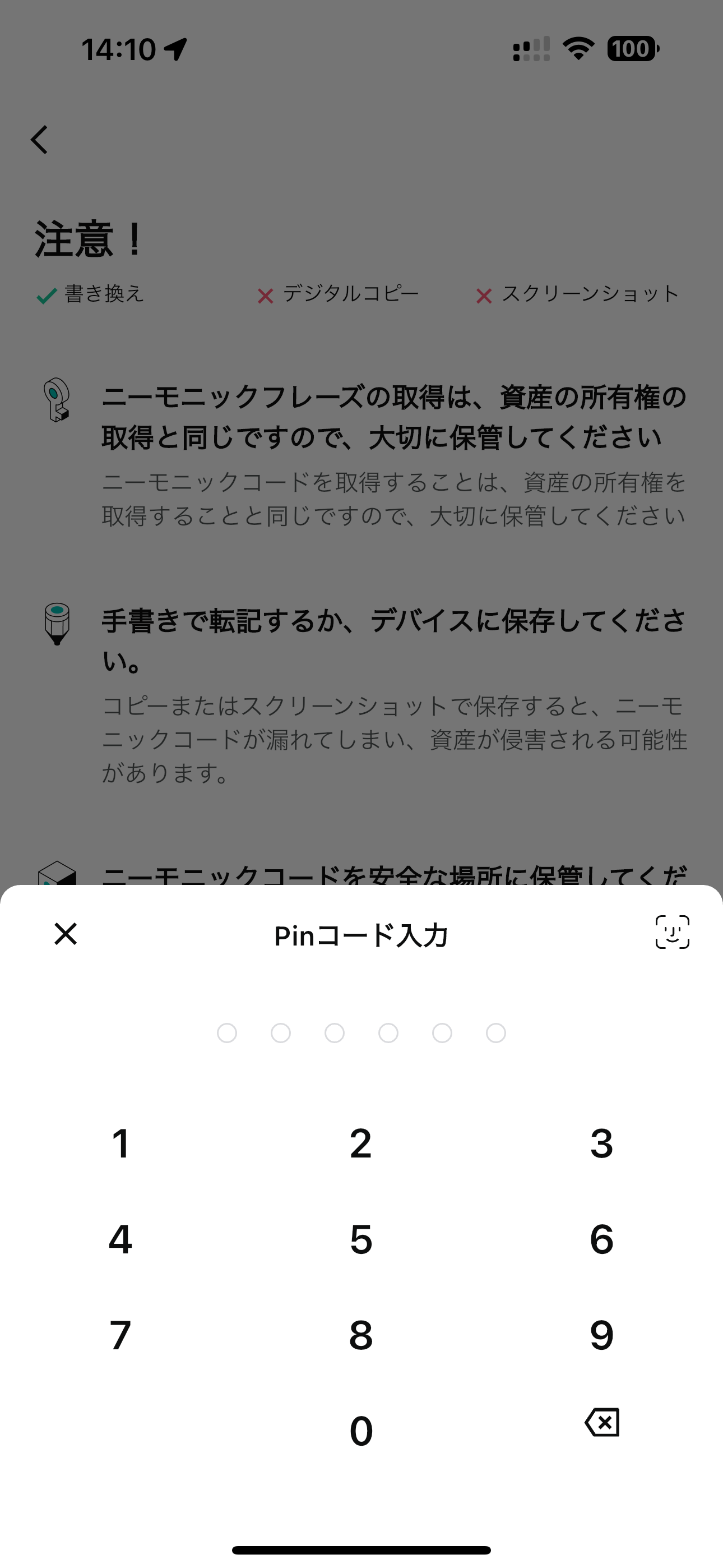Screen dimensions: 723x1568
Task: Enter digit 2 on the keypad
Action: click(361, 1143)
